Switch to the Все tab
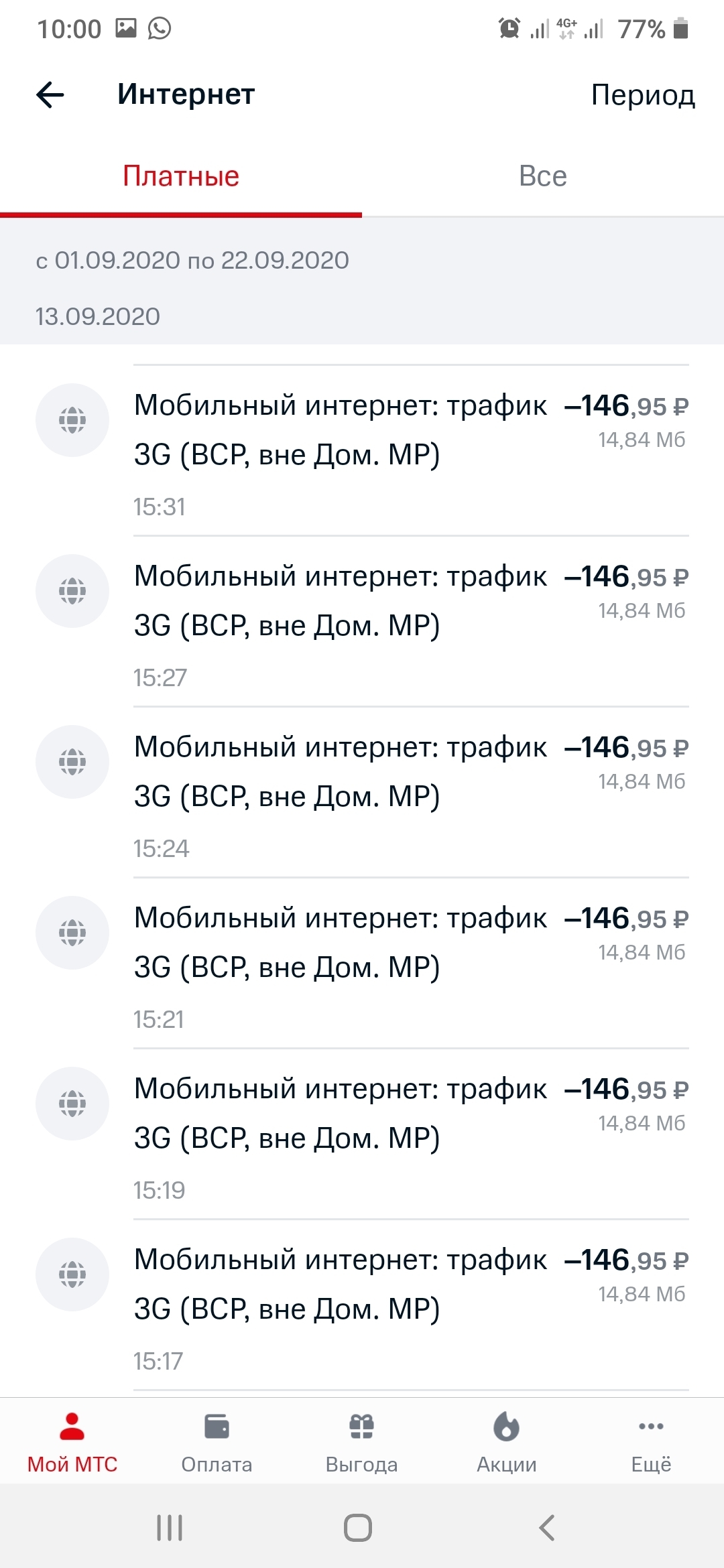 pos(542,176)
